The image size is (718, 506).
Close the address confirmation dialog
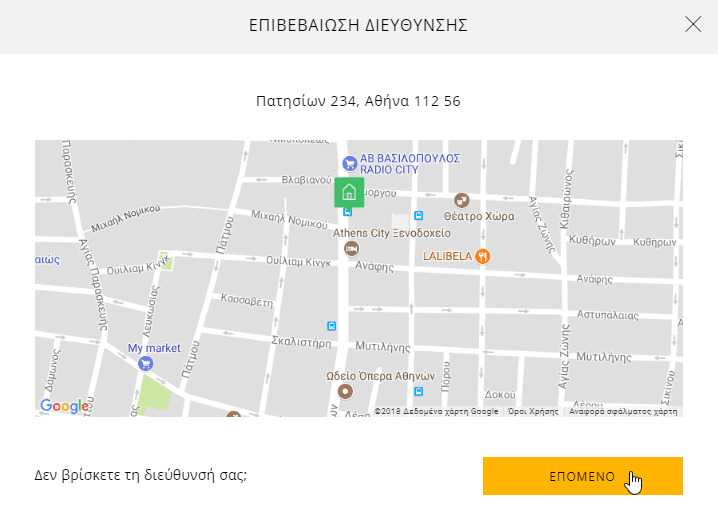tap(693, 25)
